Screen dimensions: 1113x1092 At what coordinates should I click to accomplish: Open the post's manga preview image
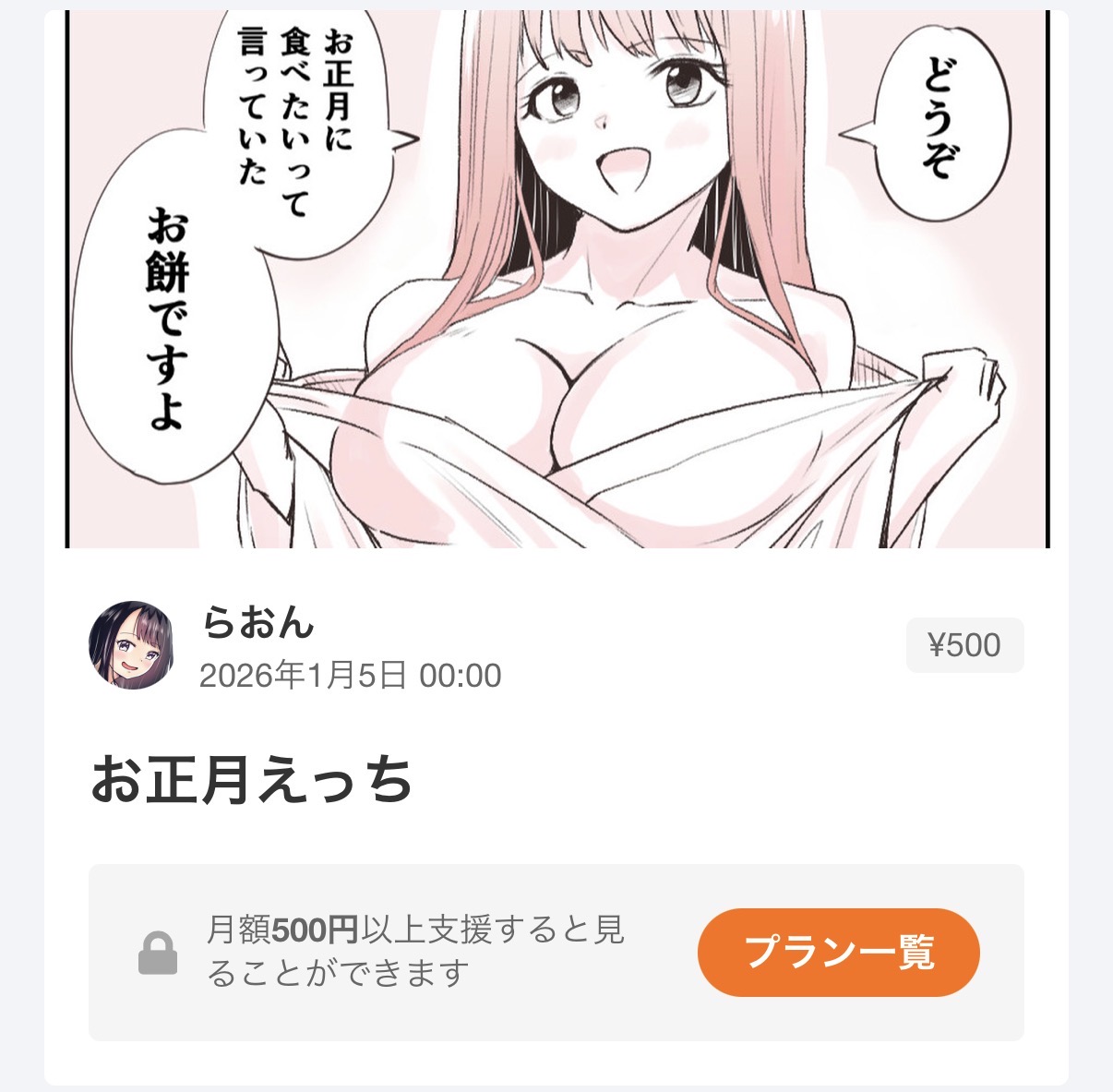pos(557,277)
